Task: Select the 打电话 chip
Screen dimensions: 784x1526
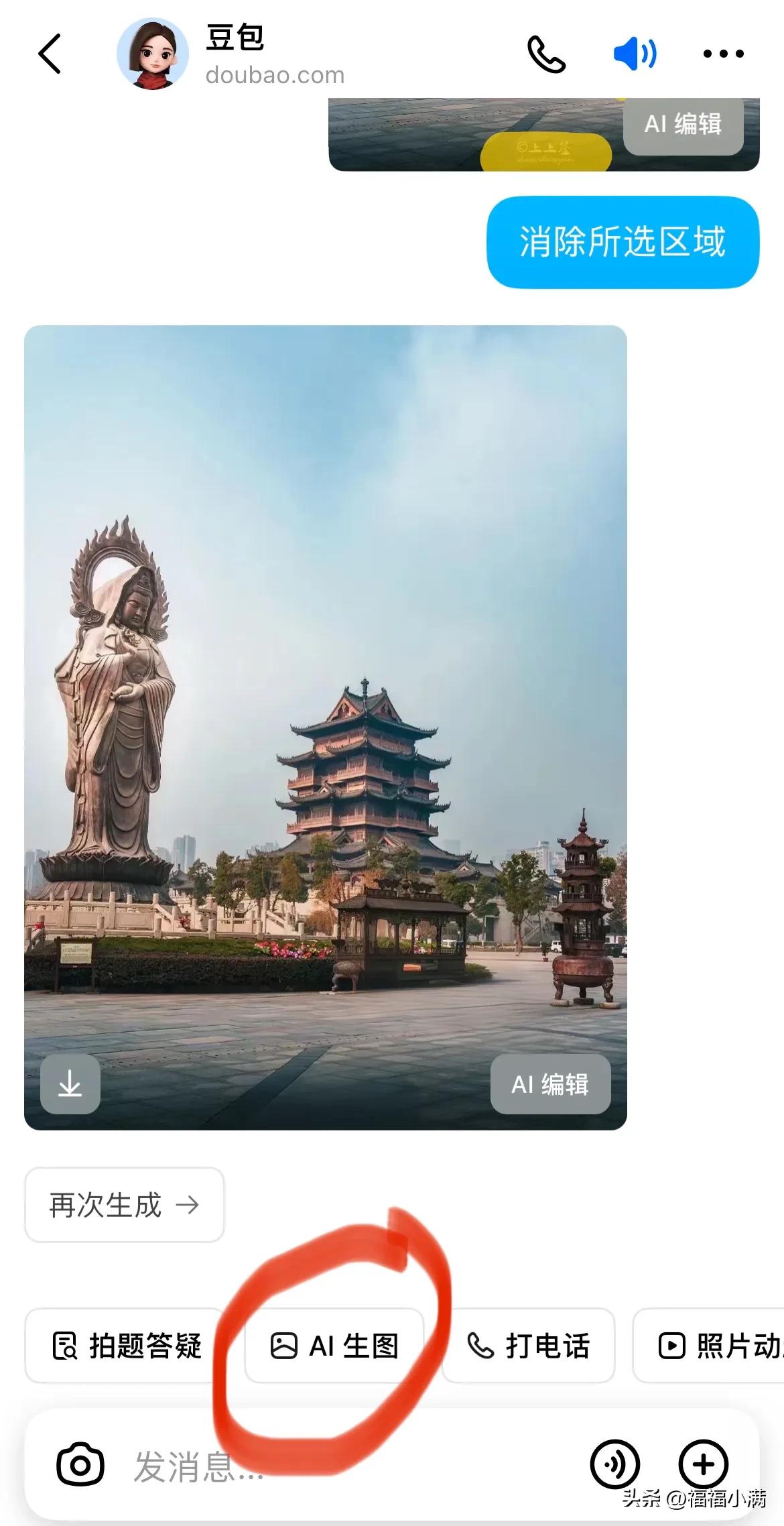Action: tap(528, 1346)
